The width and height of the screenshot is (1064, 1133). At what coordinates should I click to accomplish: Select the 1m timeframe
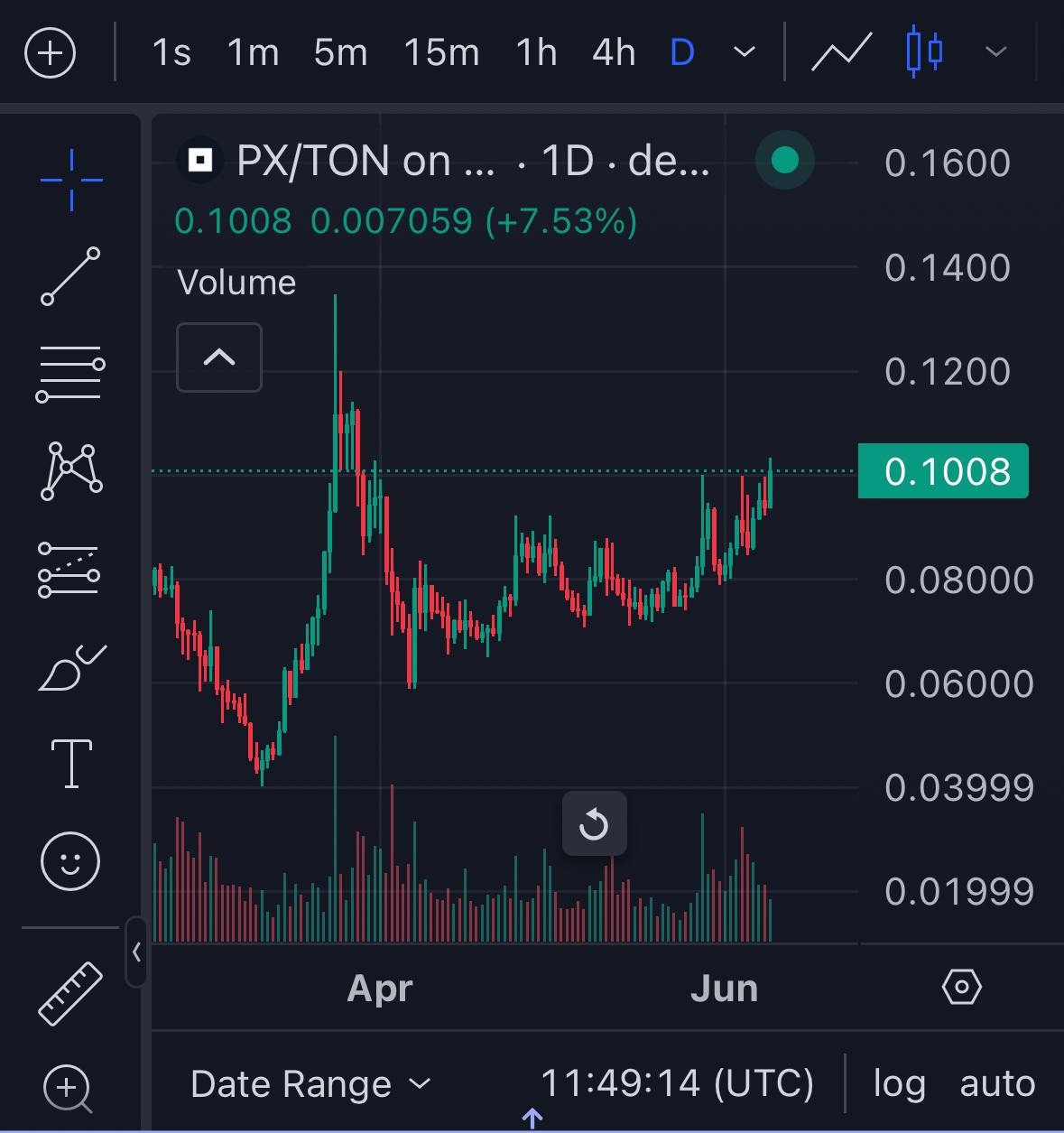point(253,53)
